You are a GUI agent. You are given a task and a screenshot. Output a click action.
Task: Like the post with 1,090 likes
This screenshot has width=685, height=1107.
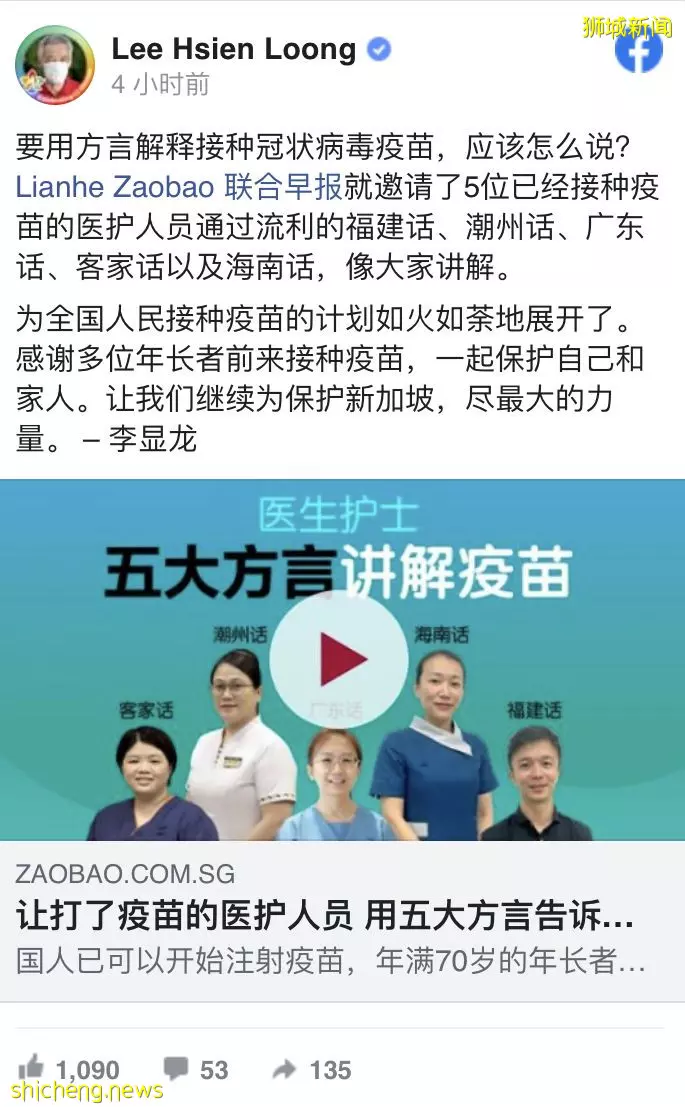pyautogui.click(x=34, y=1068)
